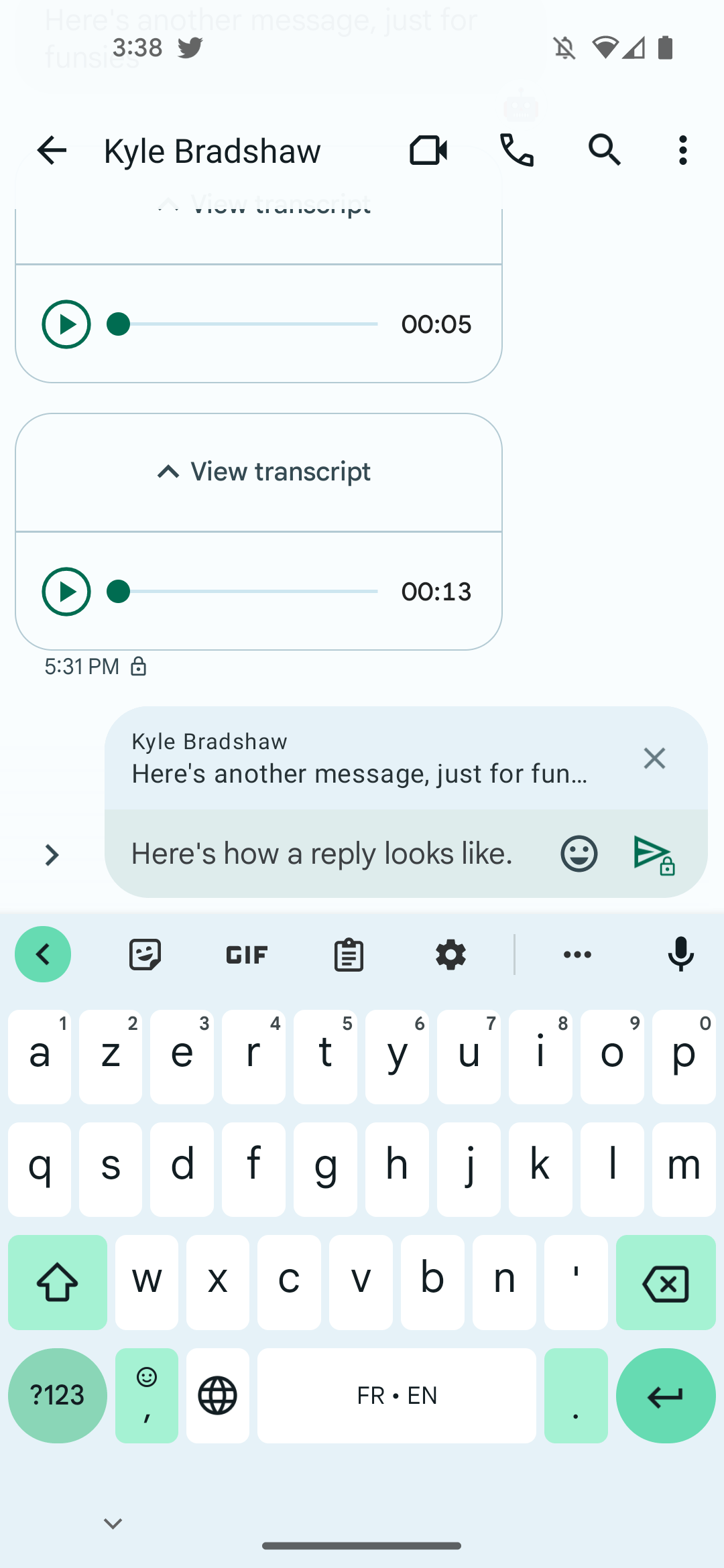
Task: Start voice typing with the microphone
Action: [680, 954]
